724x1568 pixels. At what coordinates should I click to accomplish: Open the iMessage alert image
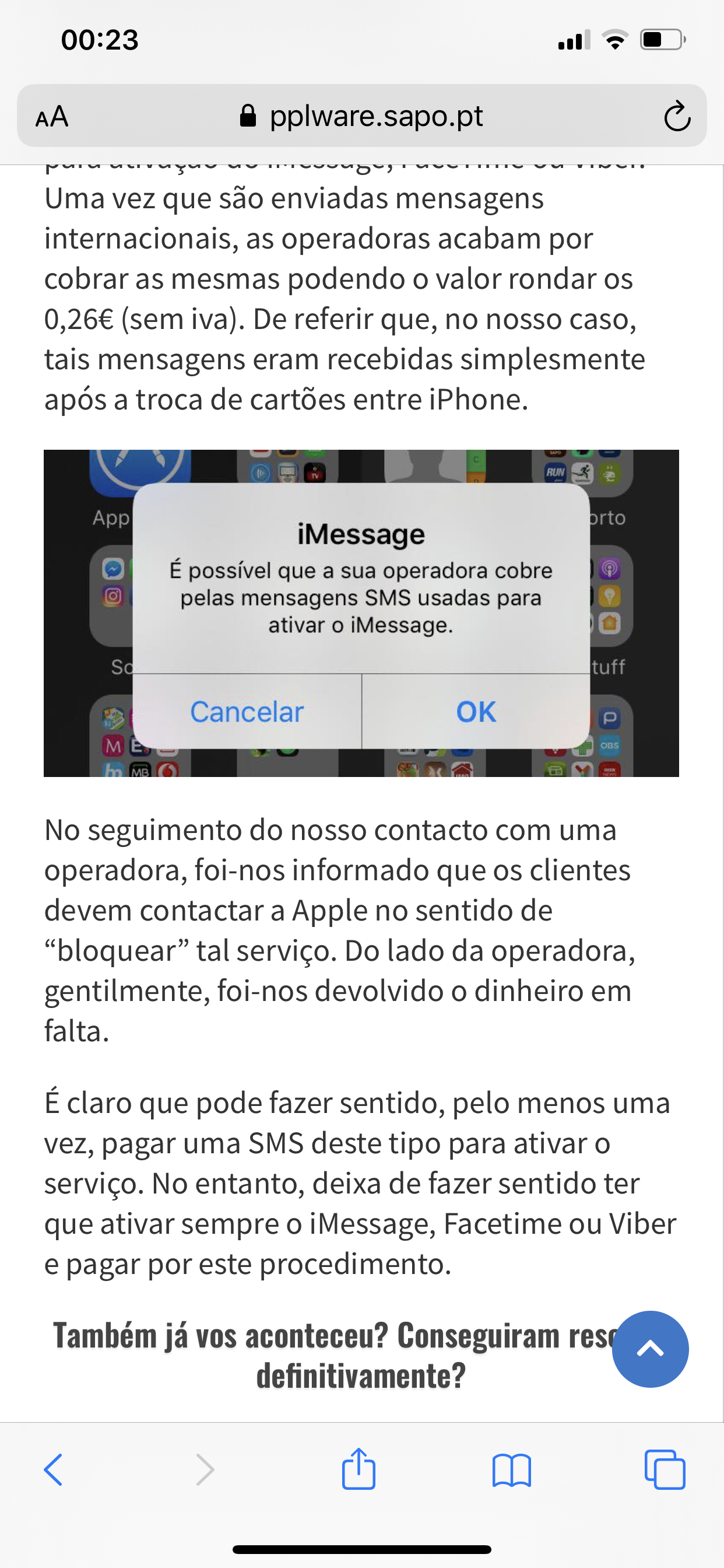(361, 613)
